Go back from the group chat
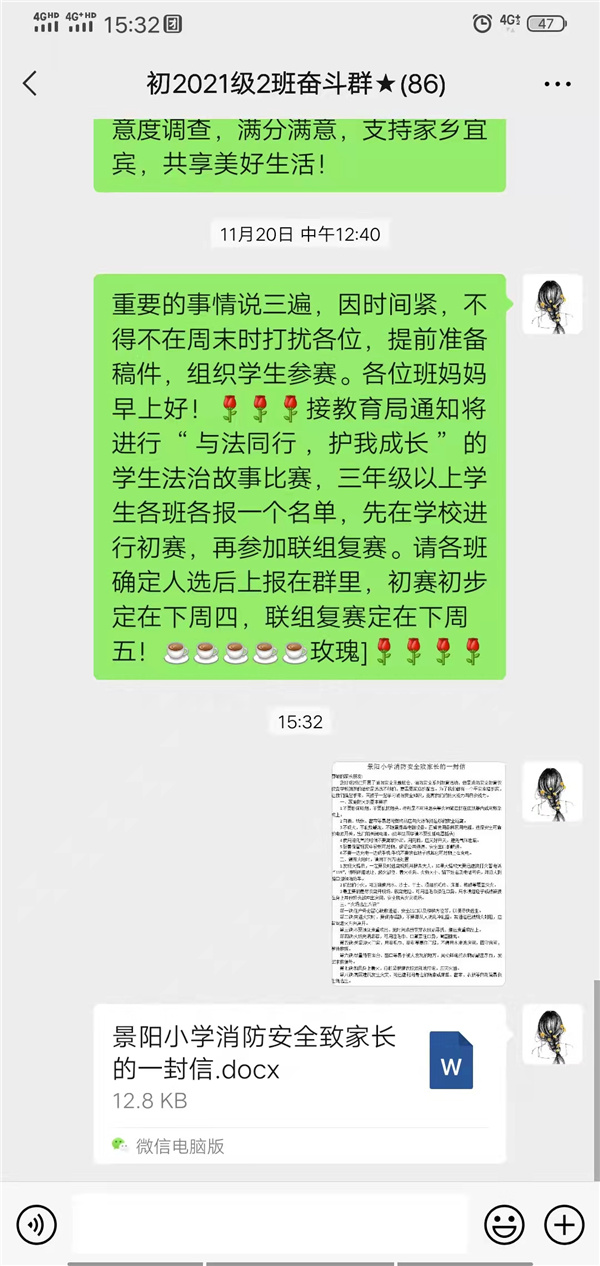Image resolution: width=600 pixels, height=1266 pixels. click(30, 83)
